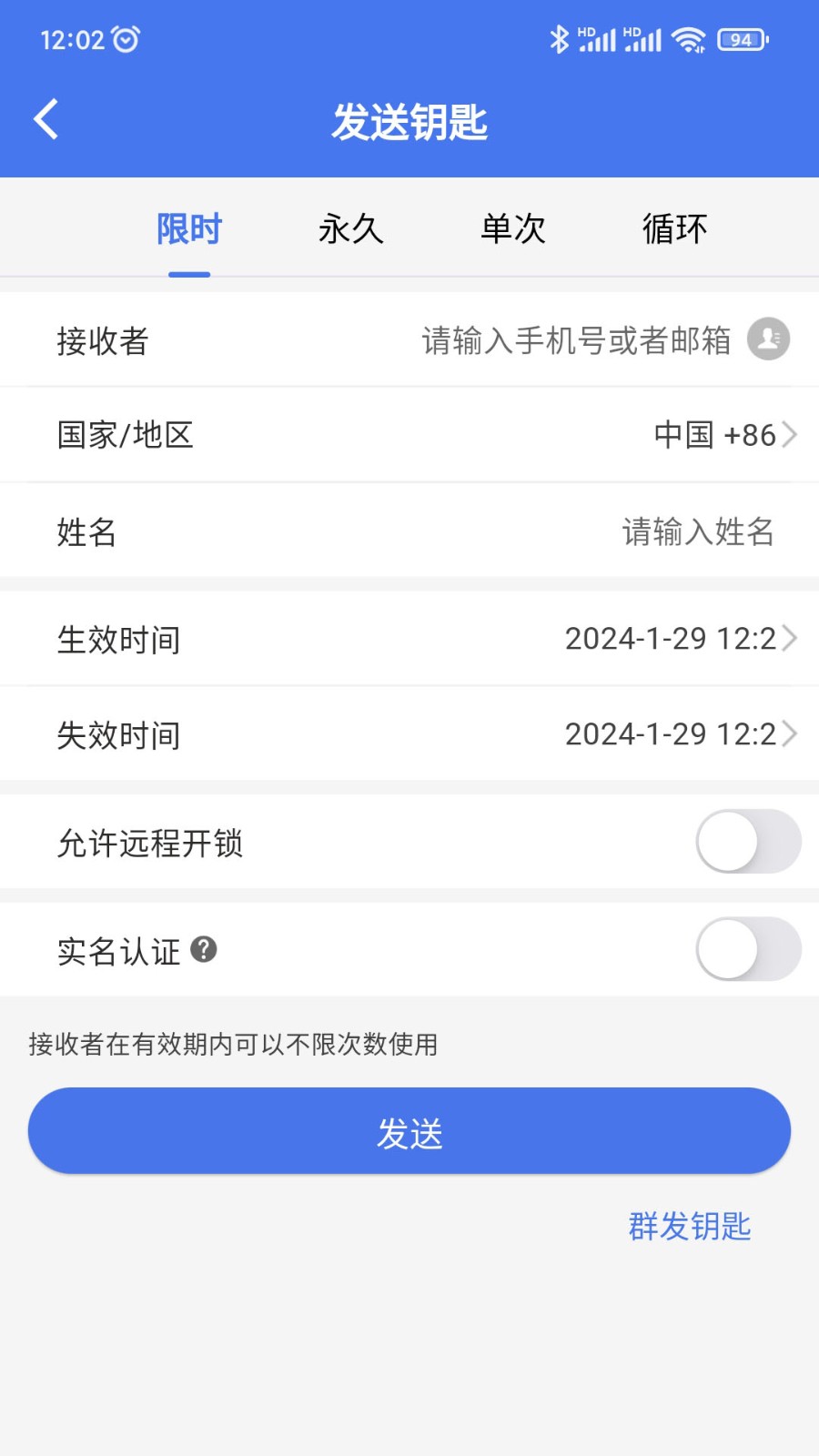Switch to the 永久 tab
Image resolution: width=819 pixels, height=1456 pixels.
(x=351, y=229)
